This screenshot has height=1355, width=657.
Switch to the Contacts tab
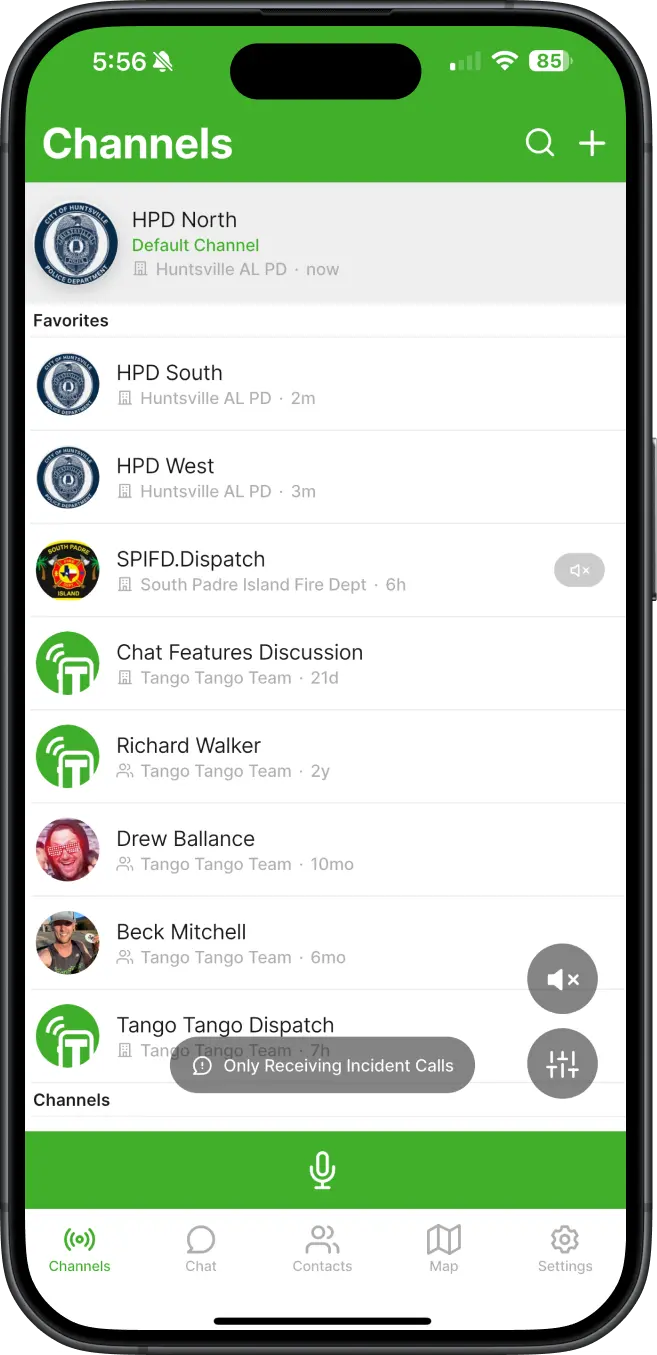point(322,1249)
